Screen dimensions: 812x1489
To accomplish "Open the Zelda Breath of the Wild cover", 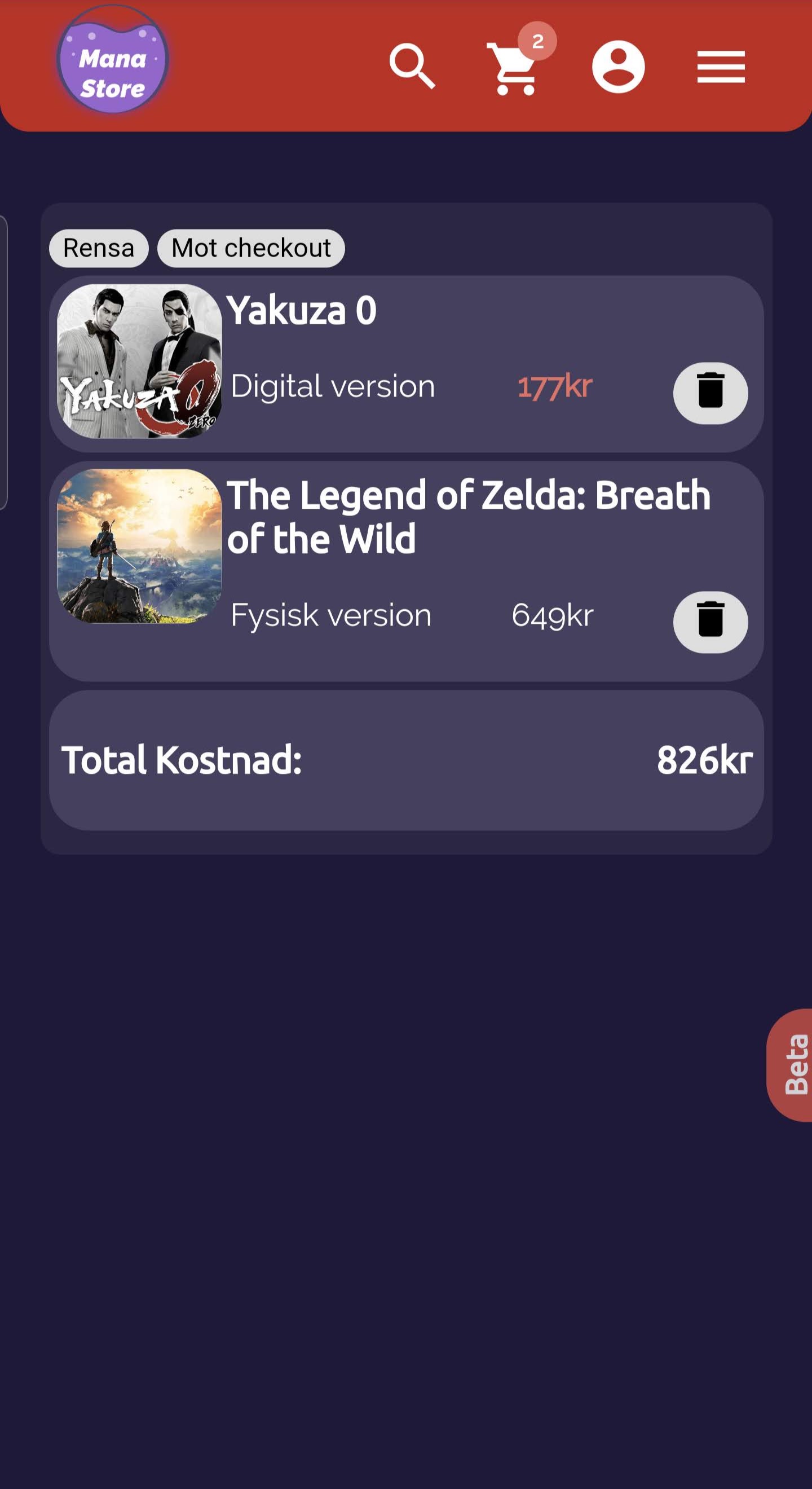I will coord(139,546).
